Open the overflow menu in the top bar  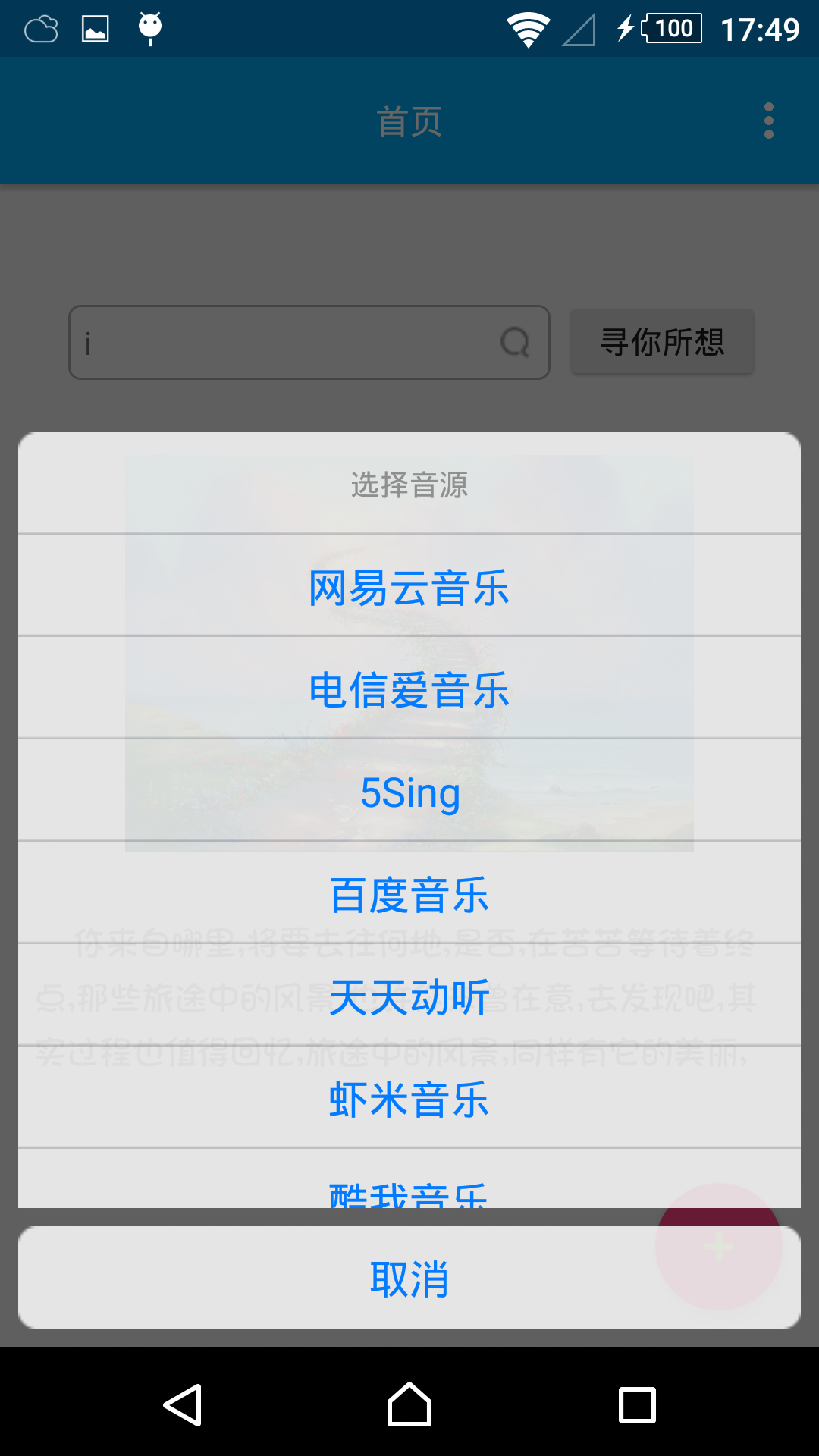pyautogui.click(x=768, y=120)
